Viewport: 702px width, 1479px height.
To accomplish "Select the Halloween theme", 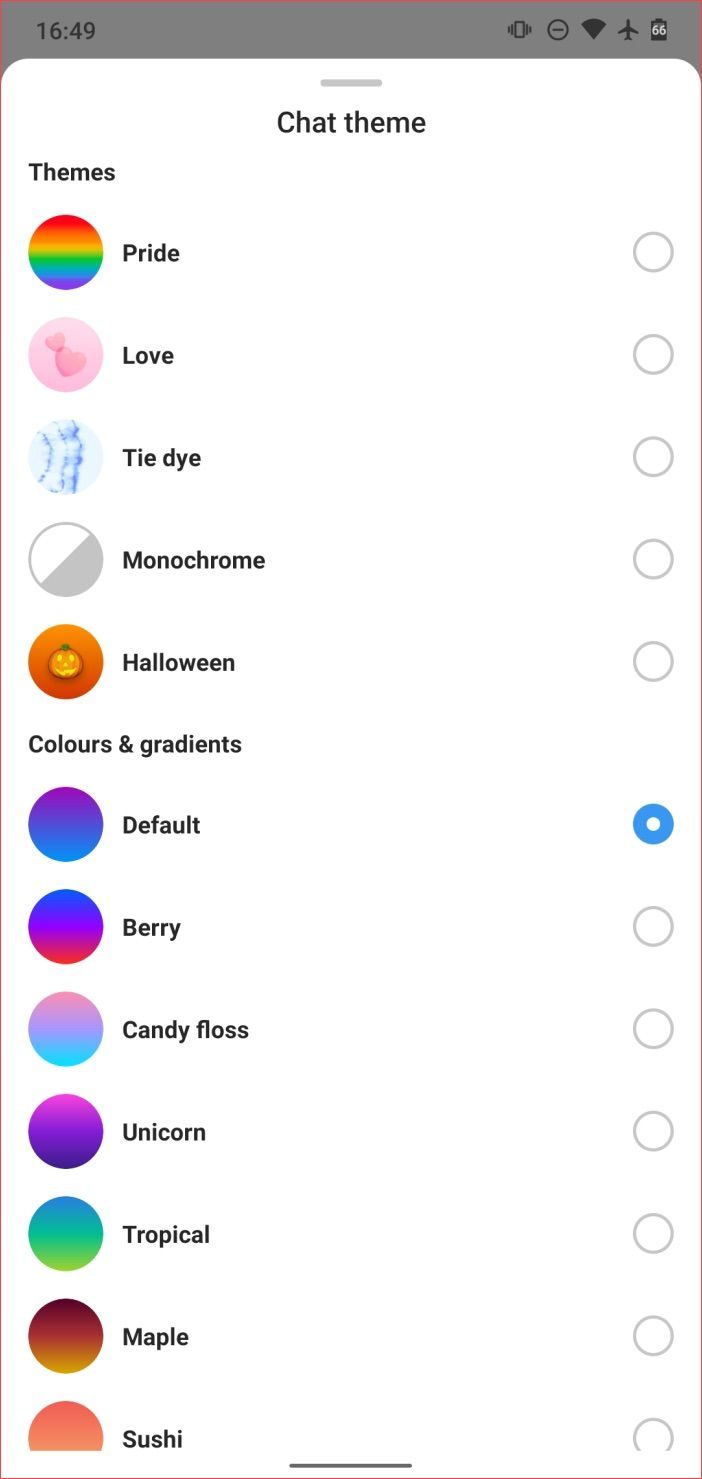I will [652, 662].
